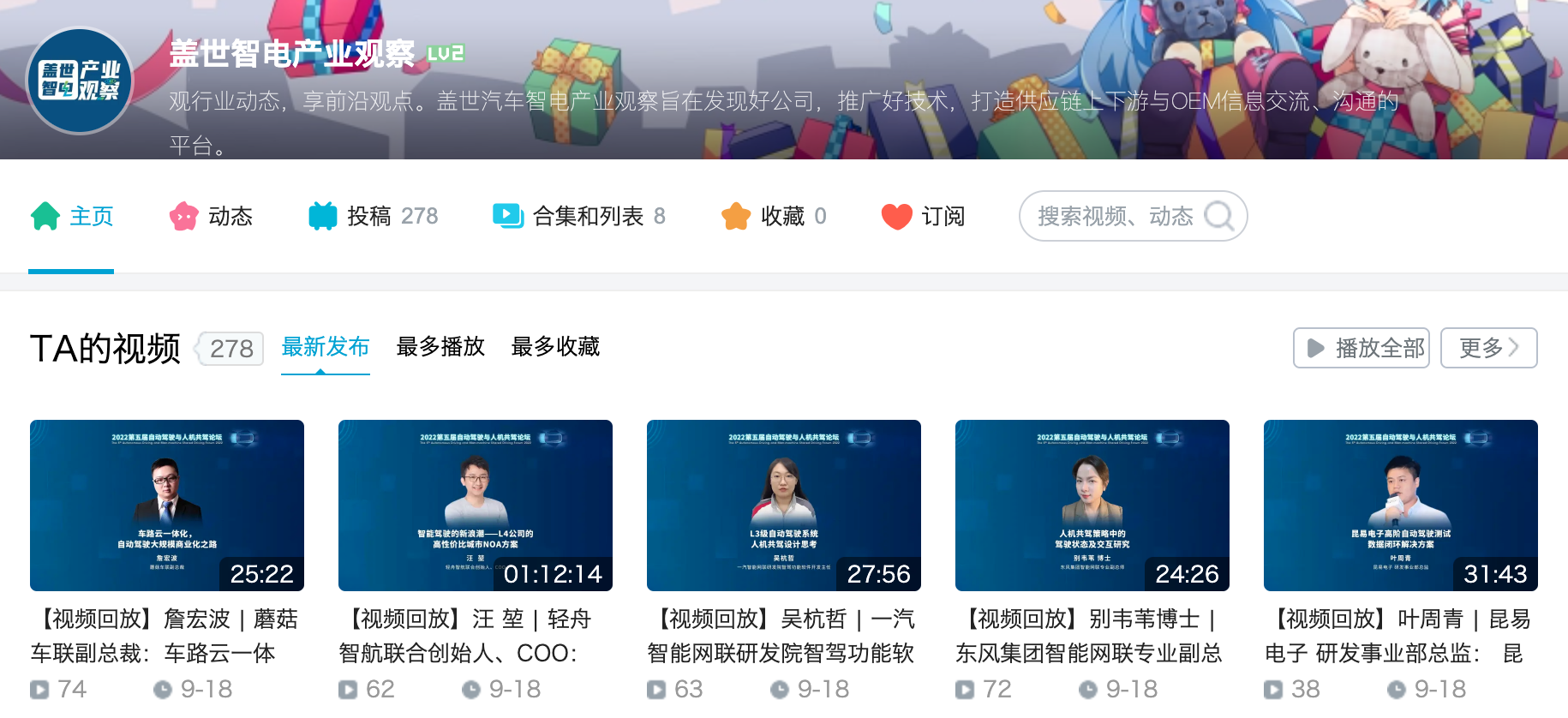
Task: Open the 别韦苇博士 东风集团 video thumbnail
Action: pyautogui.click(x=1092, y=505)
